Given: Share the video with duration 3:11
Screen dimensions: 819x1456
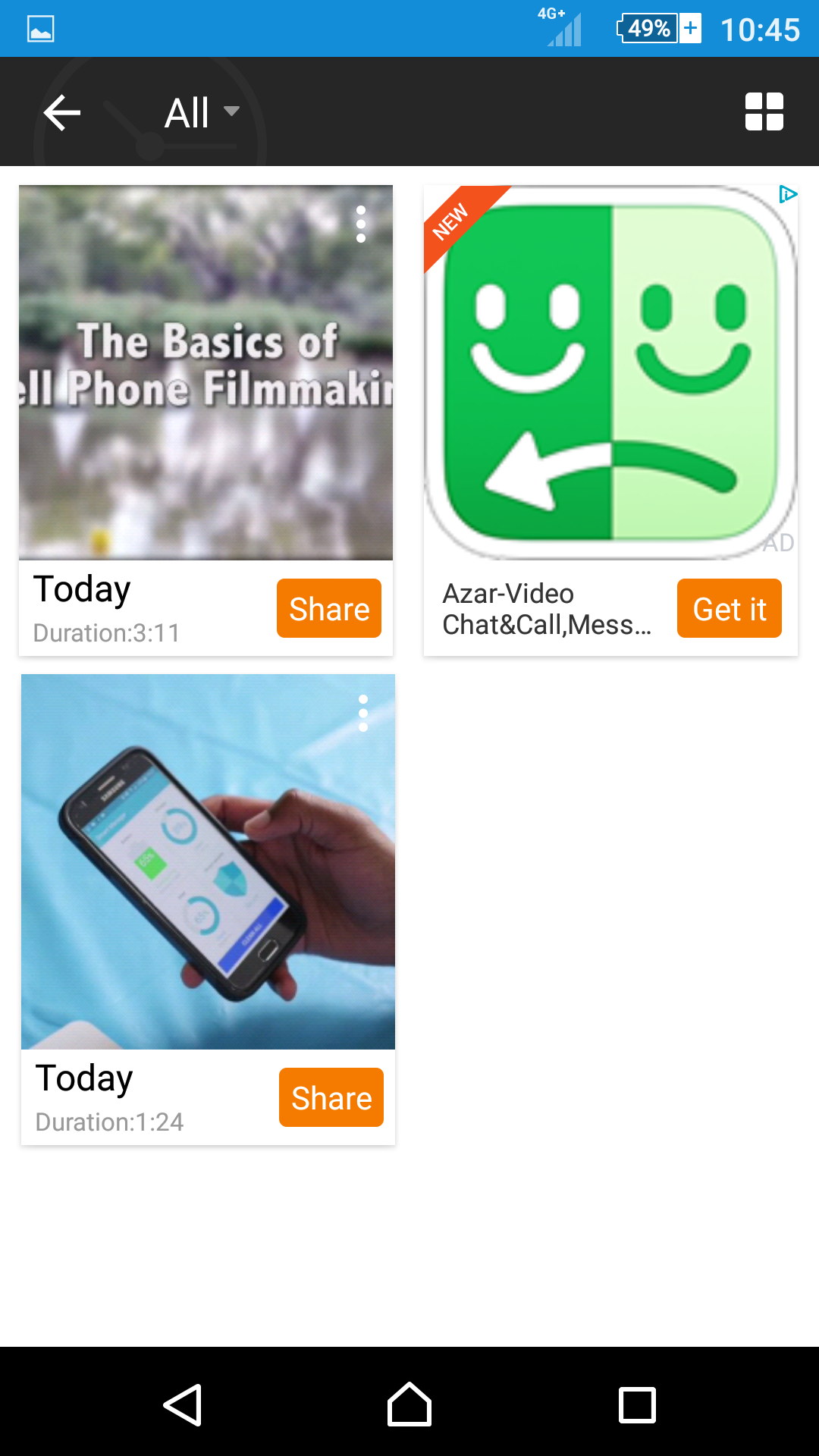Looking at the screenshot, I should click(x=328, y=608).
